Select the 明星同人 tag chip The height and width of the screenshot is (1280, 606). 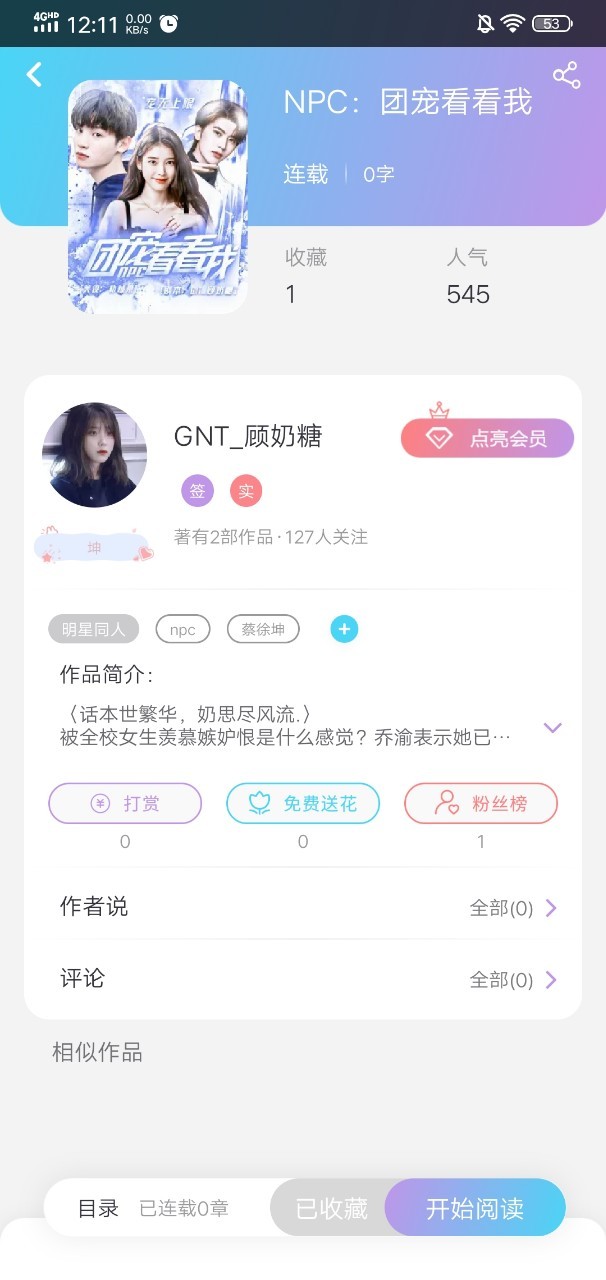coord(94,630)
